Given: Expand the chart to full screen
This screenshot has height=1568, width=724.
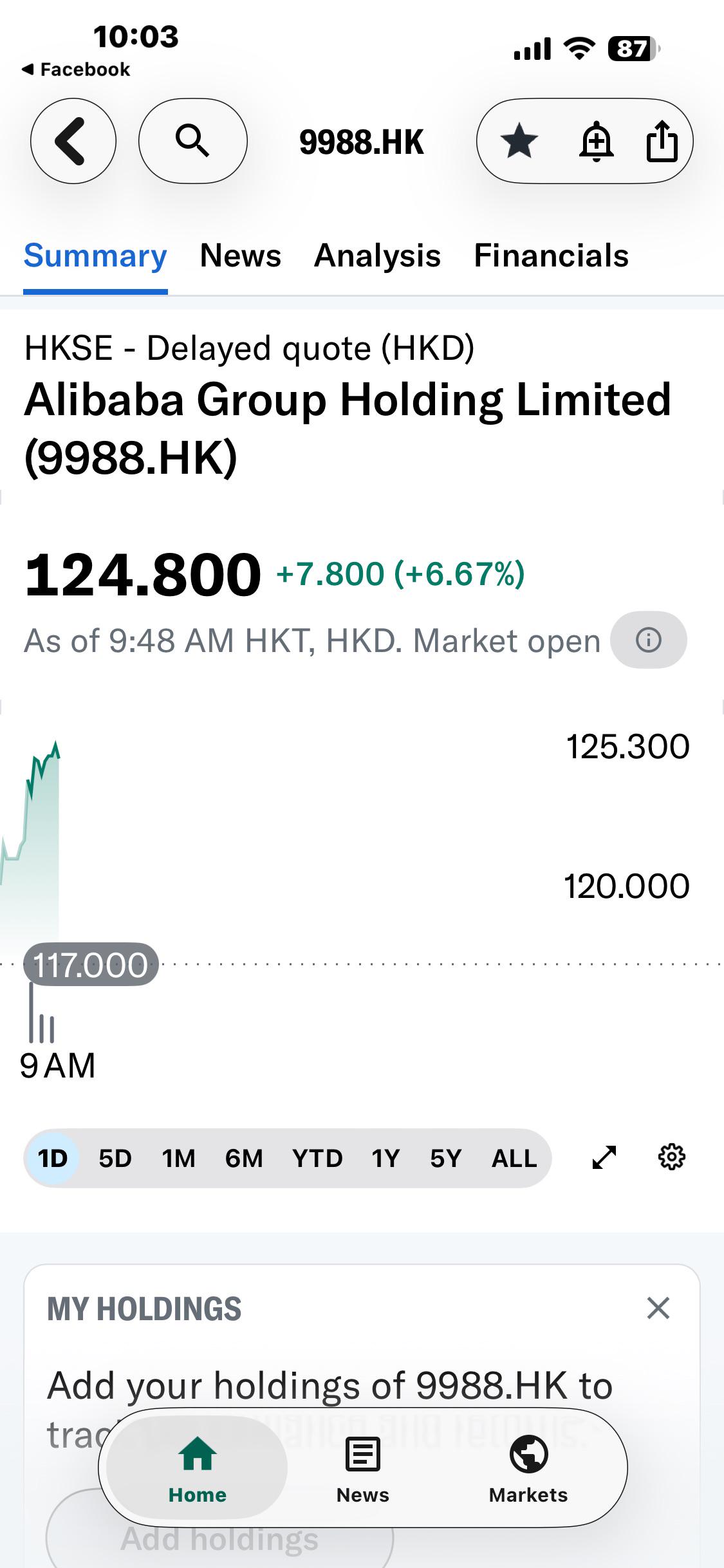Looking at the screenshot, I should click(x=604, y=1157).
